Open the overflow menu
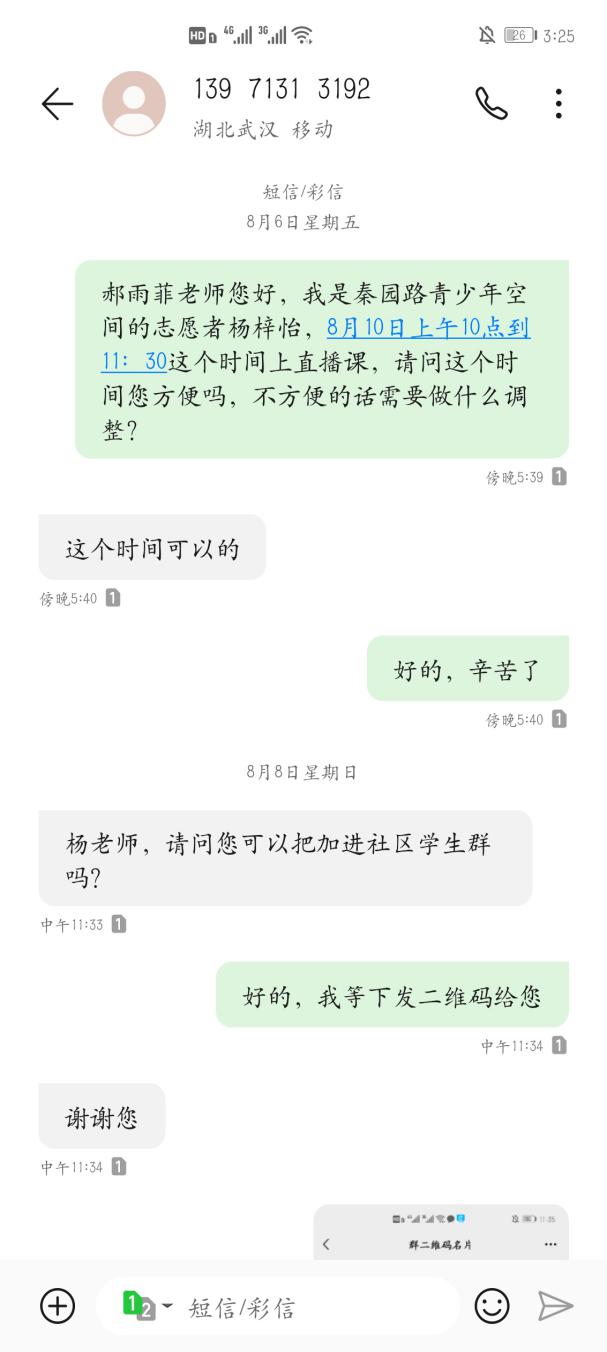The height and width of the screenshot is (1352, 607). [558, 103]
